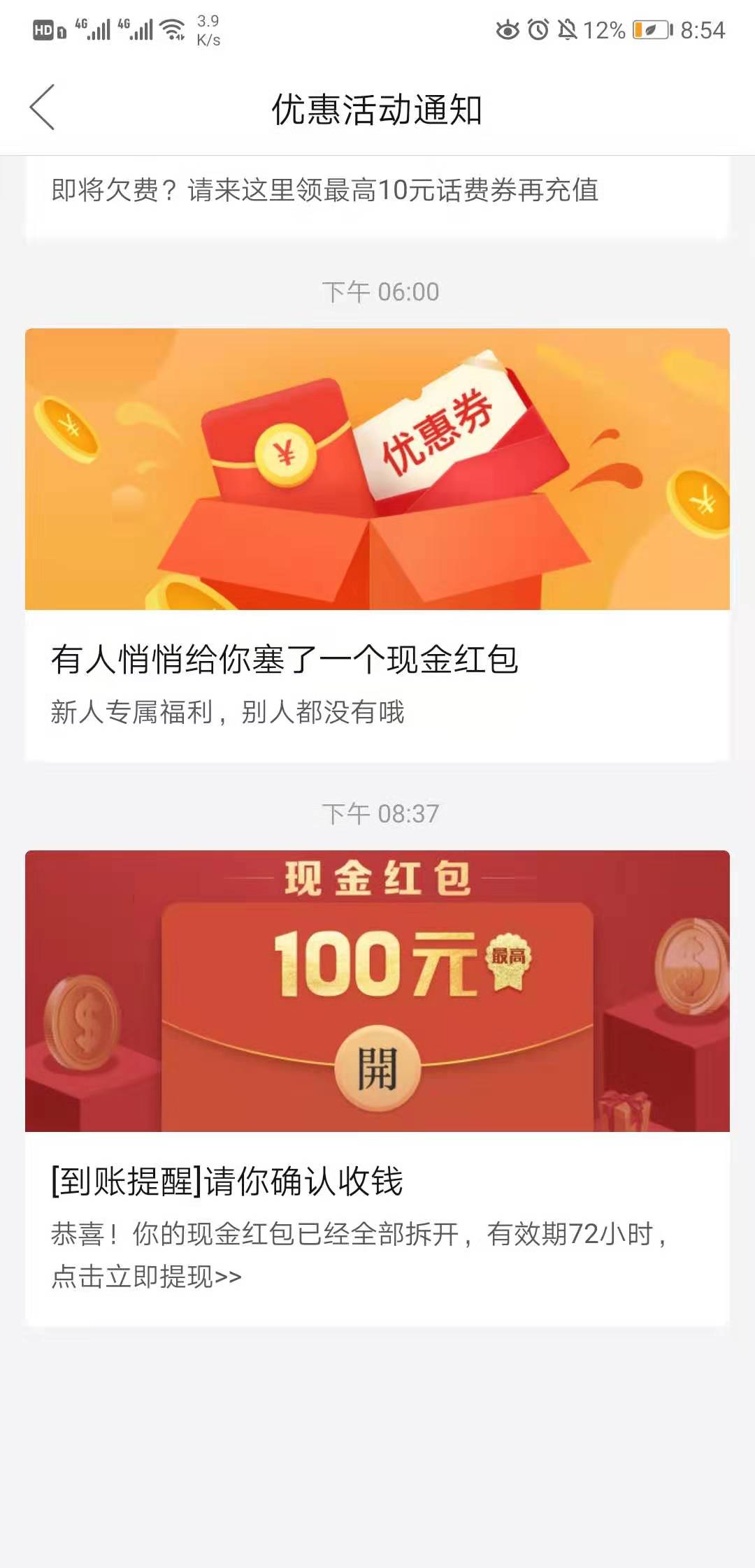Open the 10元话费券 recharge notification
This screenshot has width=755, height=1568.
[324, 191]
